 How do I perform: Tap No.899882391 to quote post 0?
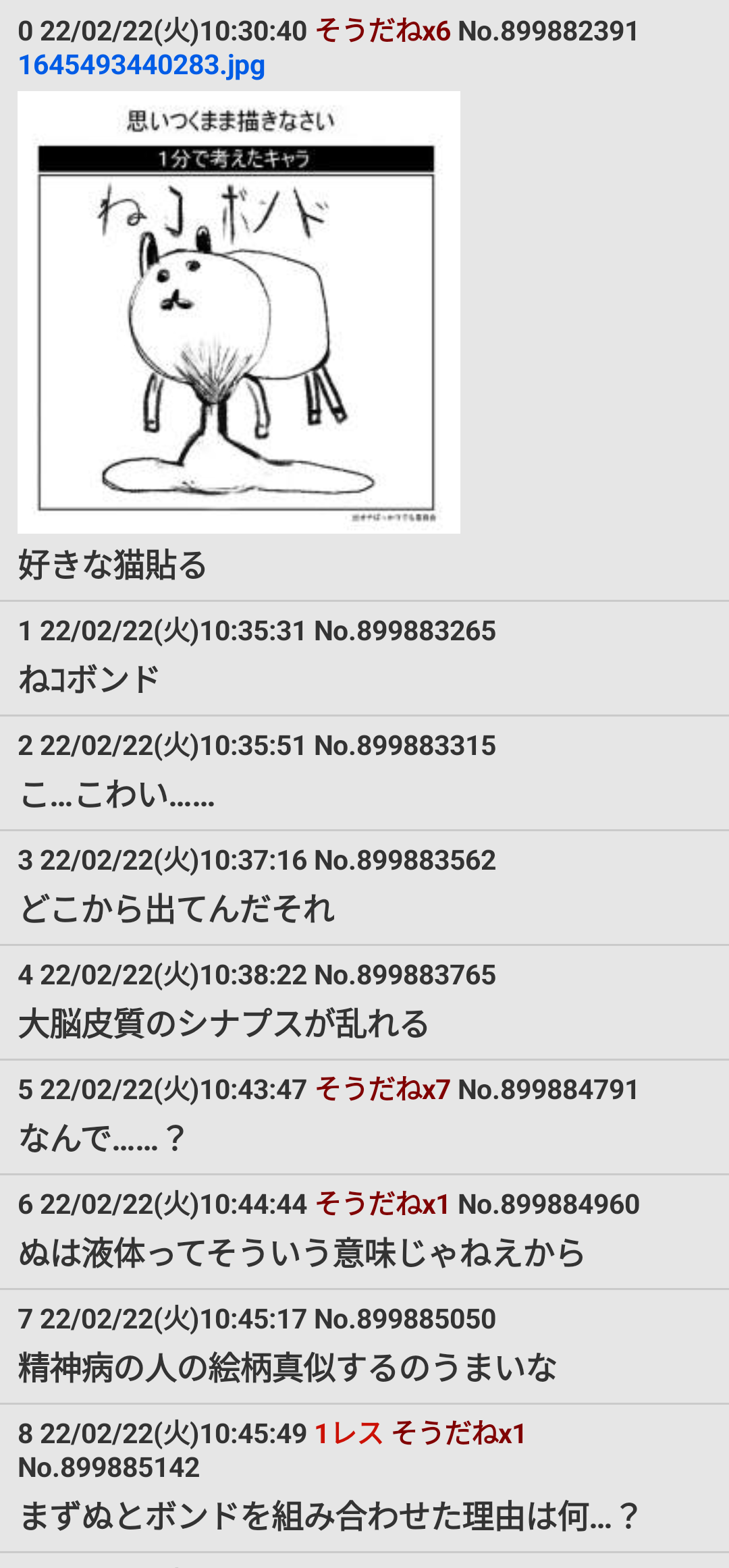pyautogui.click(x=548, y=31)
